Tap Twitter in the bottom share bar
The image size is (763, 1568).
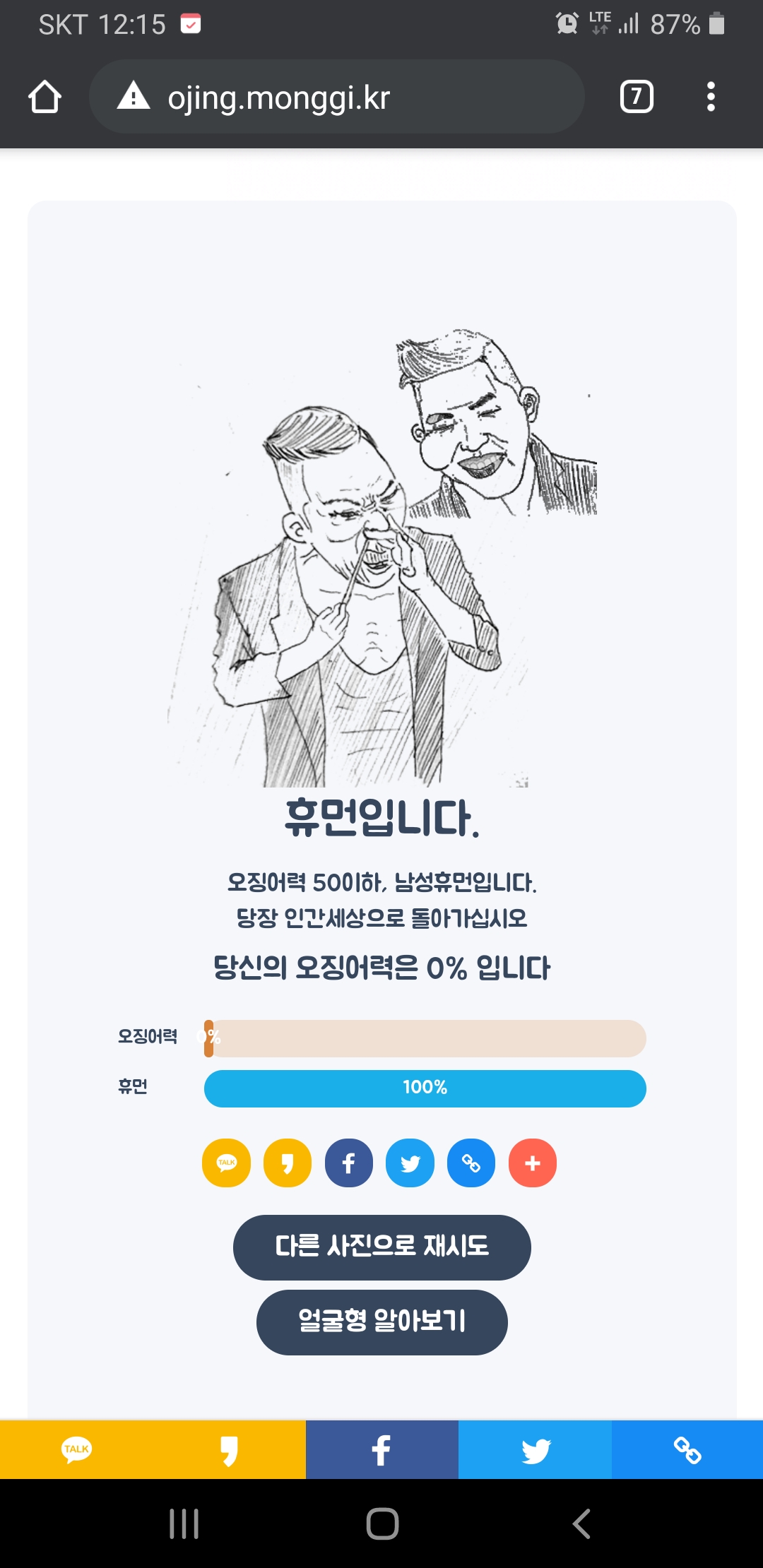click(x=535, y=1450)
